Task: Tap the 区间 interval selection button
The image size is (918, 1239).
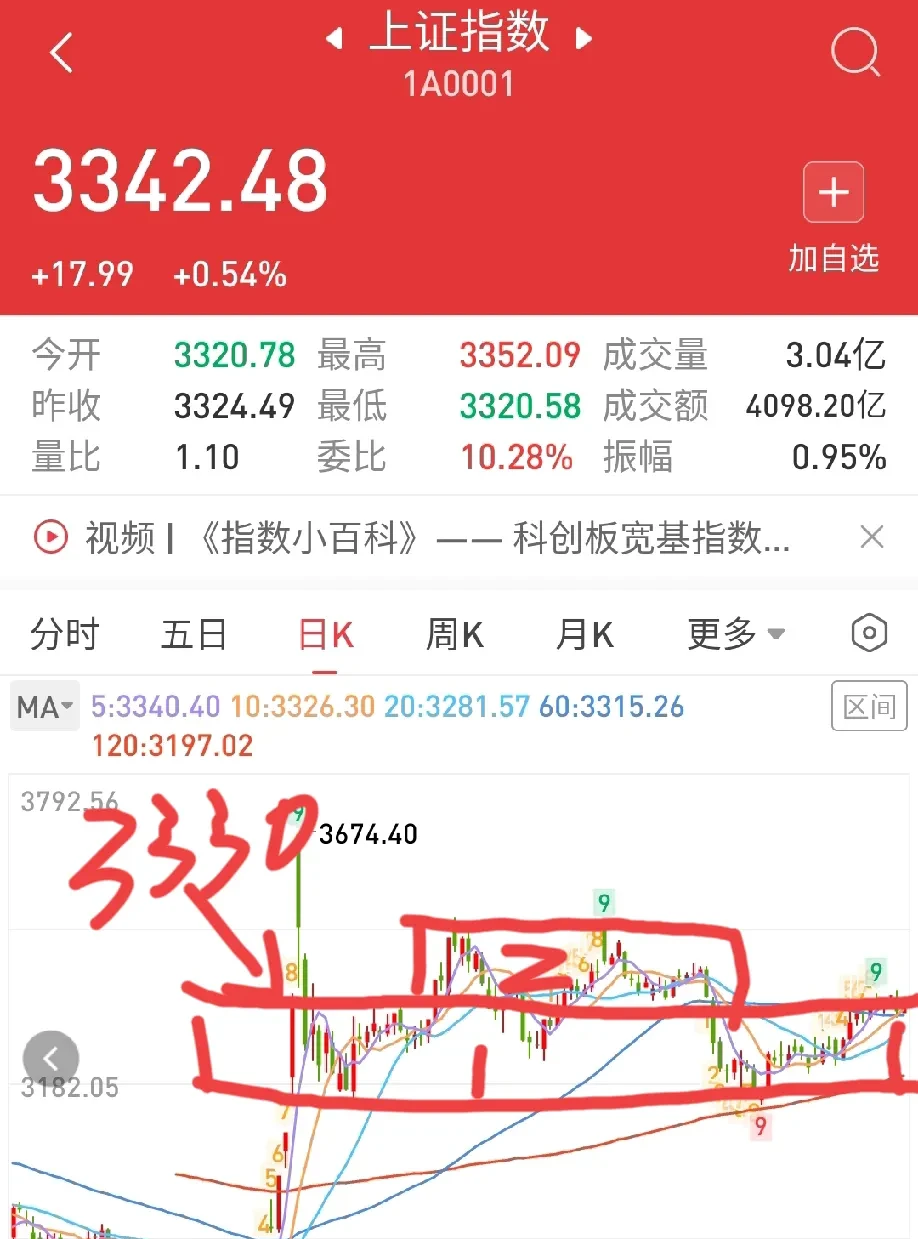Action: click(869, 707)
